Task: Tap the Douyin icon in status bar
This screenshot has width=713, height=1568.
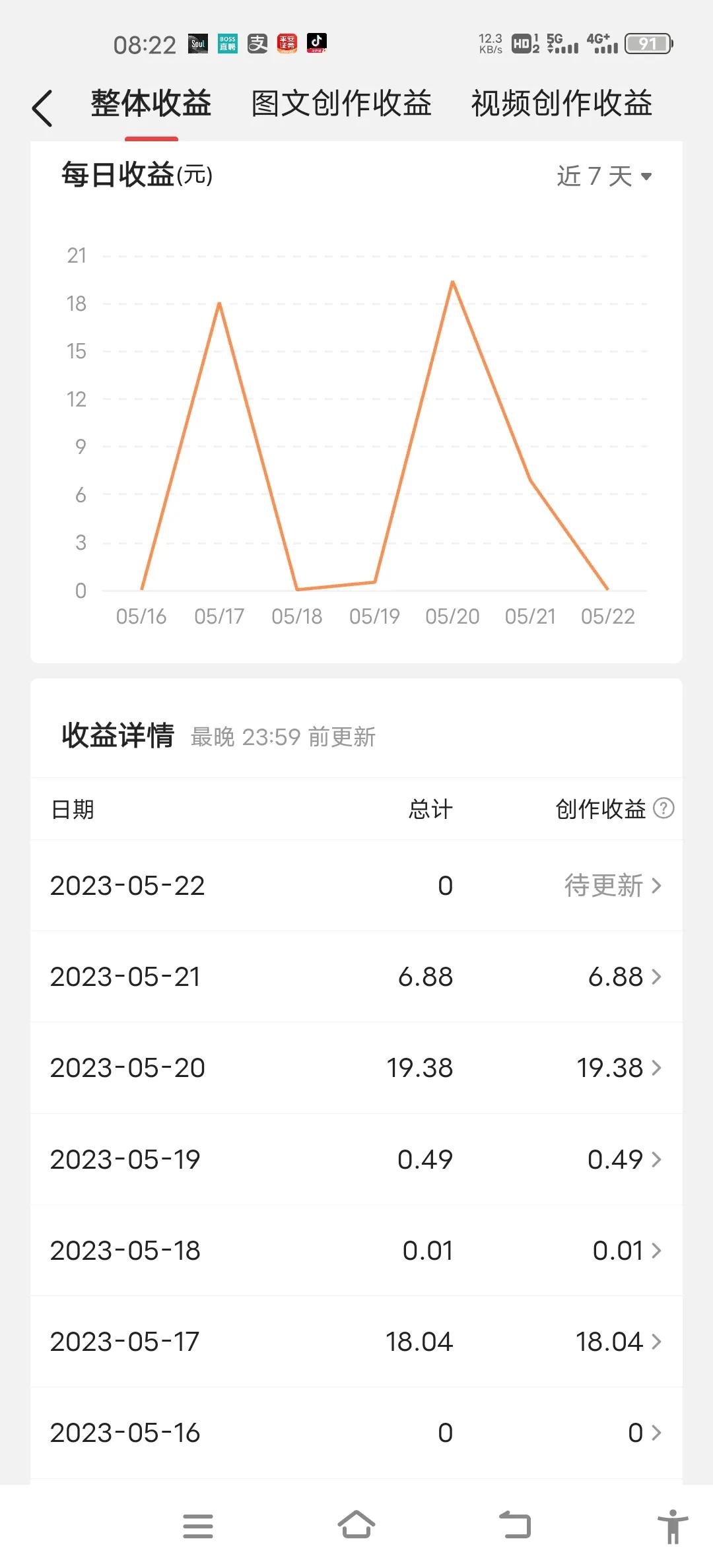Action: pyautogui.click(x=316, y=42)
